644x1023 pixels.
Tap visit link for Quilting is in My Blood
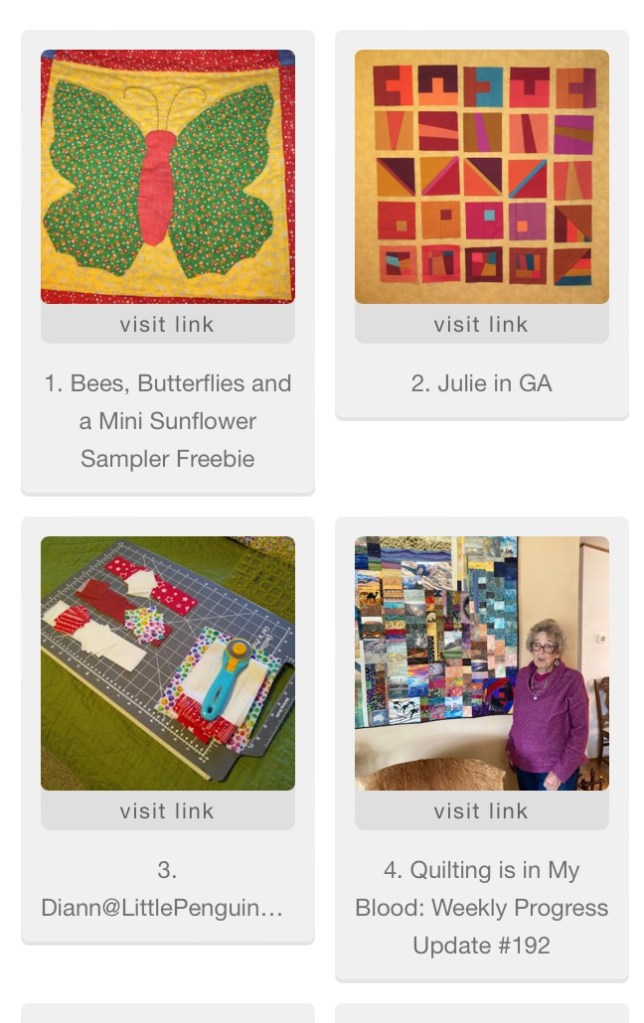pyautogui.click(x=481, y=811)
